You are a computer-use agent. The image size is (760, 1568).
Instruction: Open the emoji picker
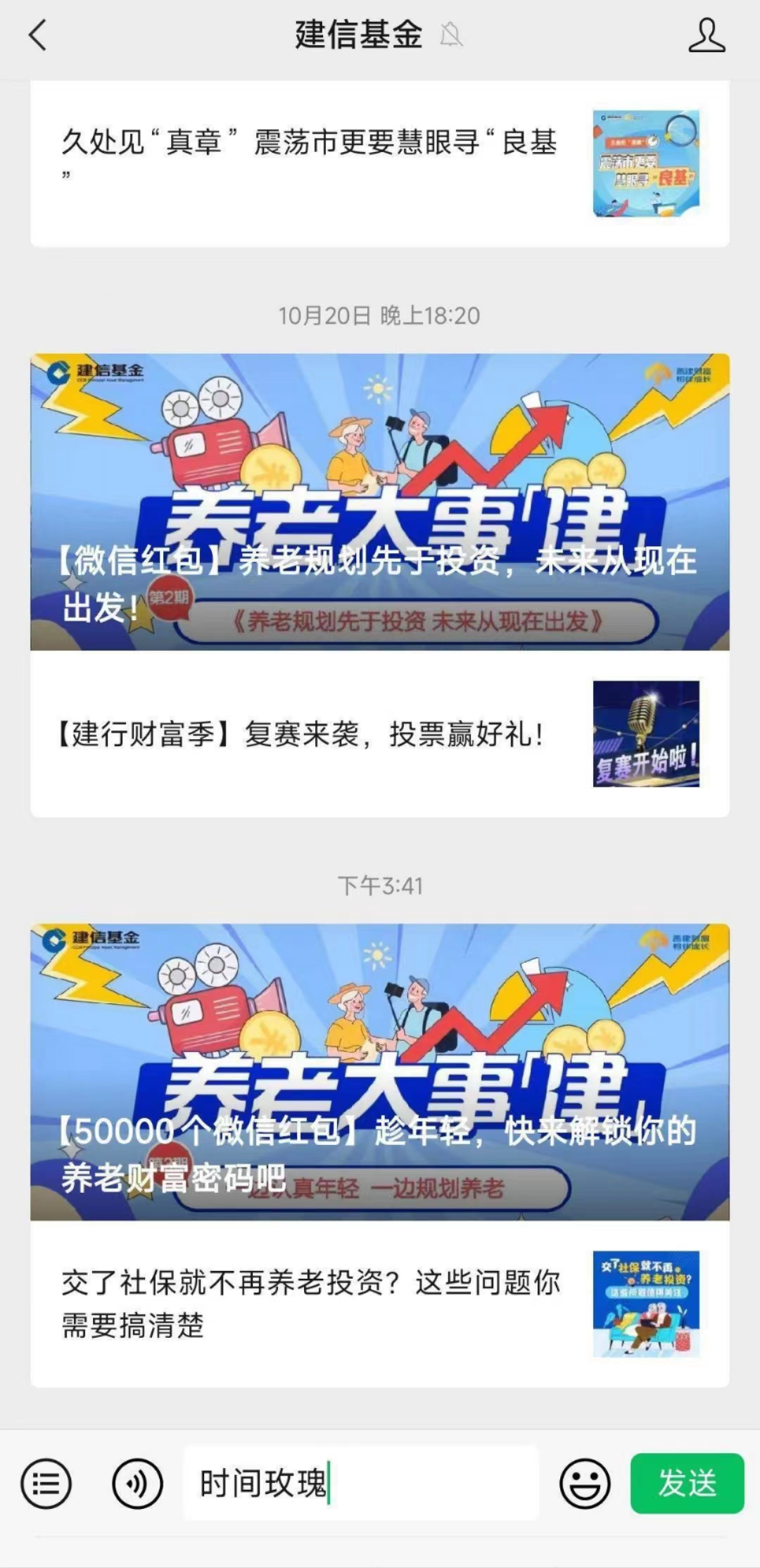584,1484
